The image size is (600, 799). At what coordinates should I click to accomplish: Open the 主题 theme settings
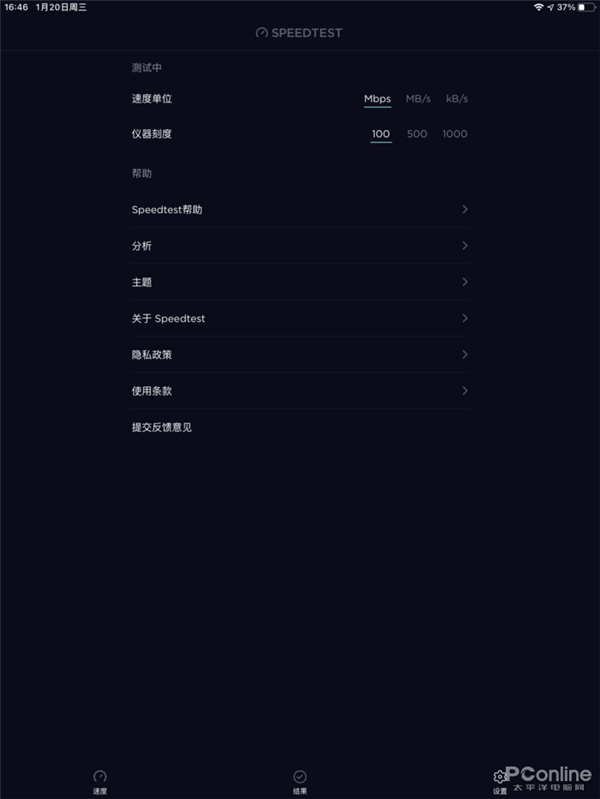(300, 282)
